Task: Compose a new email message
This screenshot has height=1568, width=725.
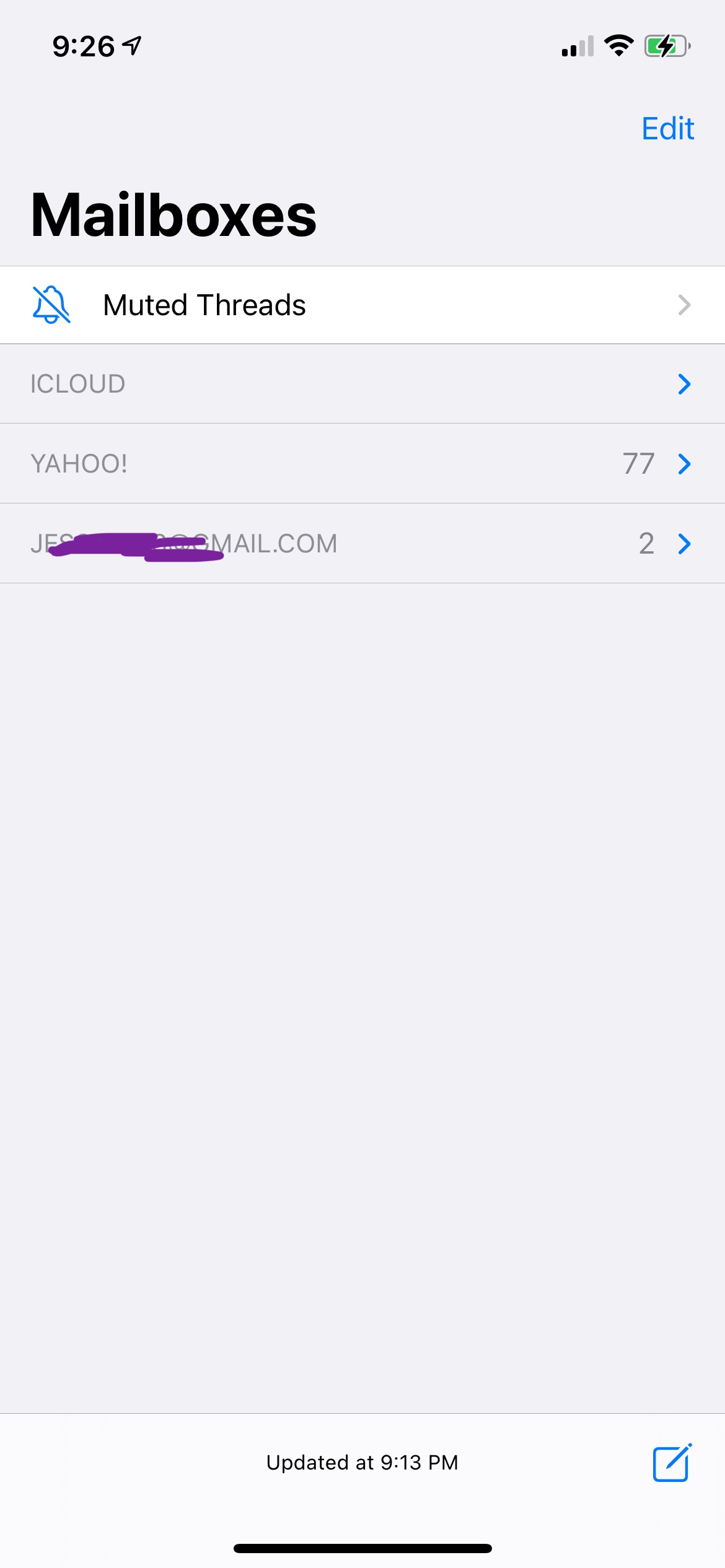Action: (x=672, y=1463)
